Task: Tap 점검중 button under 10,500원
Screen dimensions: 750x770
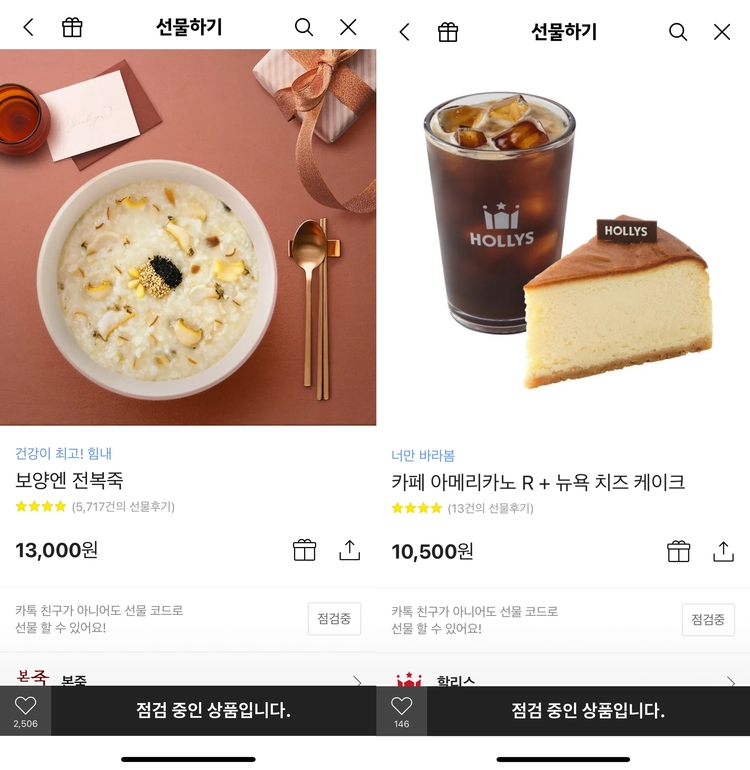Action: click(708, 620)
